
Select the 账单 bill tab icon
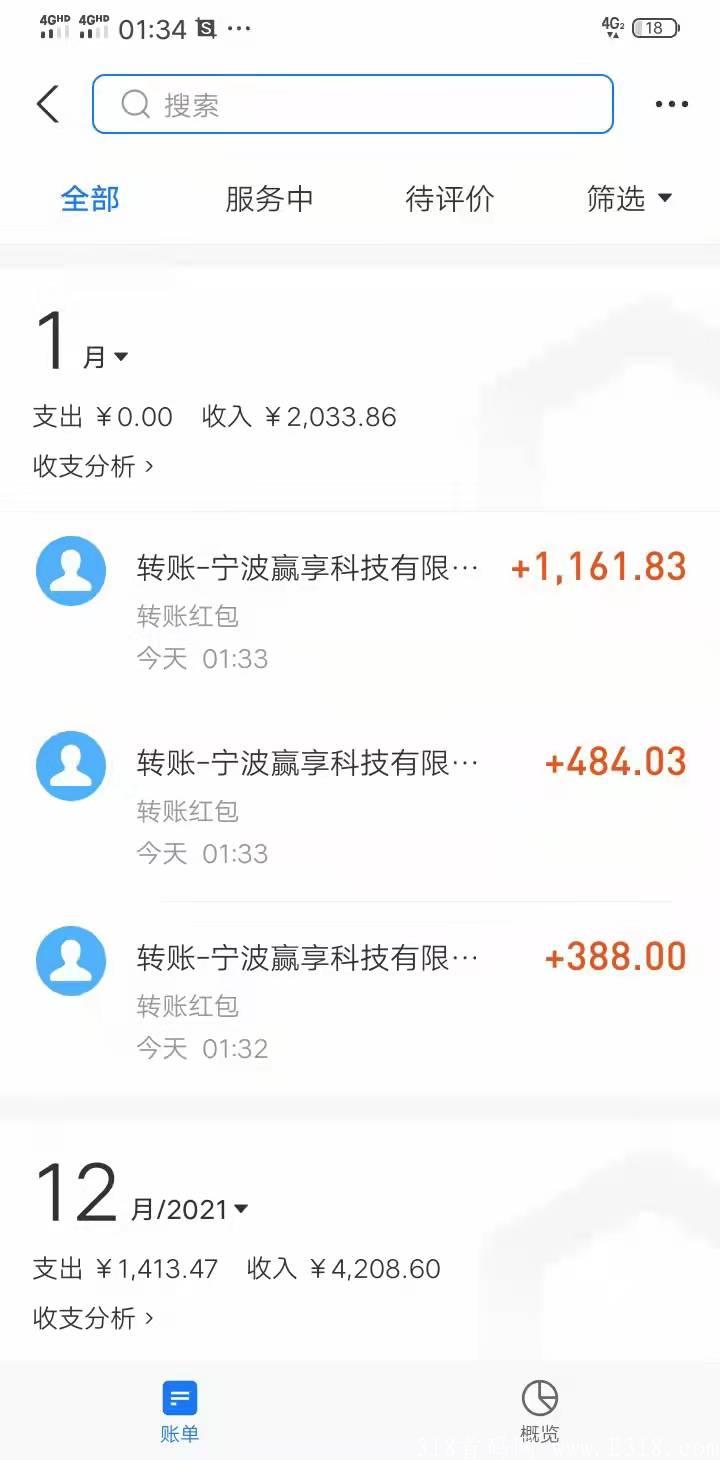180,1398
